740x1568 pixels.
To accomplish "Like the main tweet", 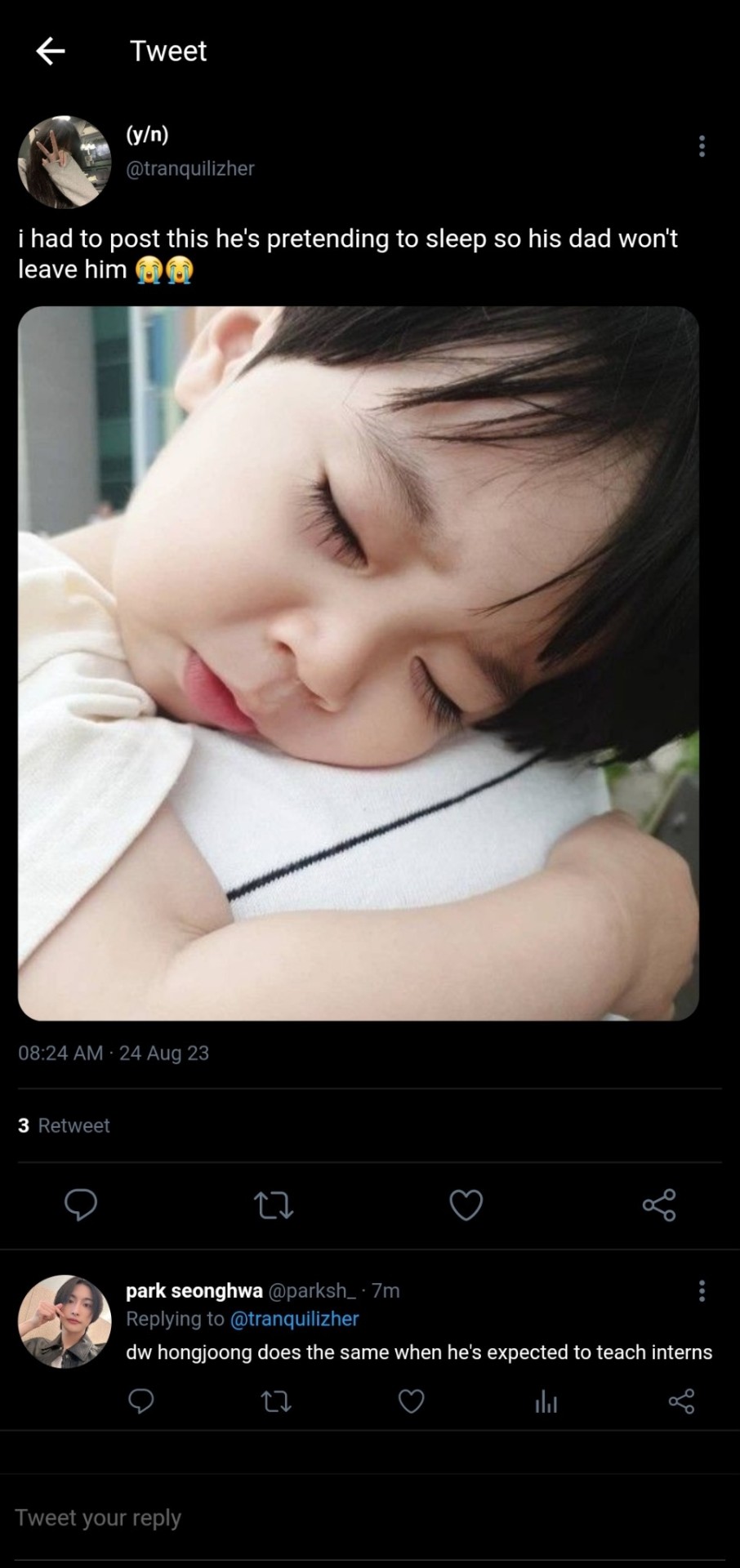I will [466, 1205].
